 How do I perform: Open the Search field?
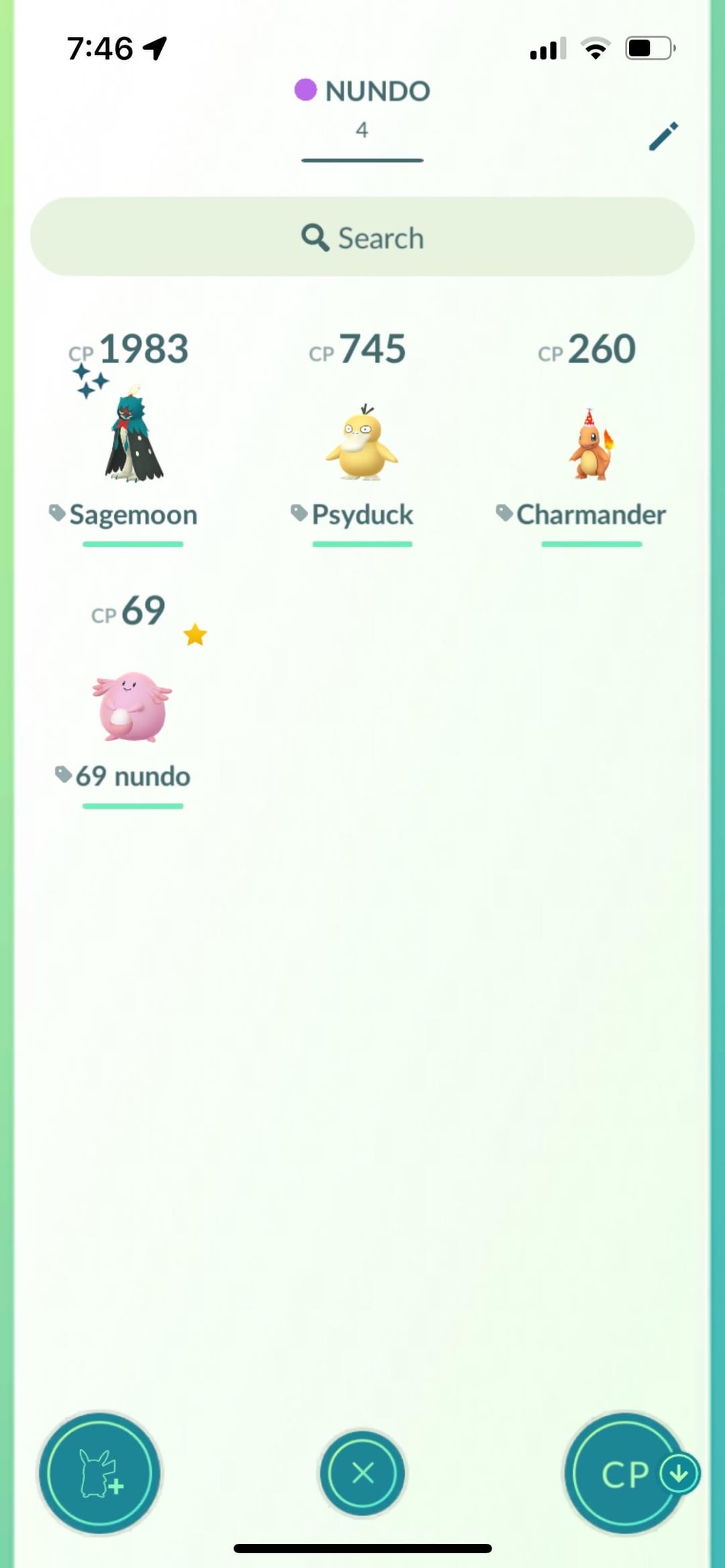pos(362,237)
